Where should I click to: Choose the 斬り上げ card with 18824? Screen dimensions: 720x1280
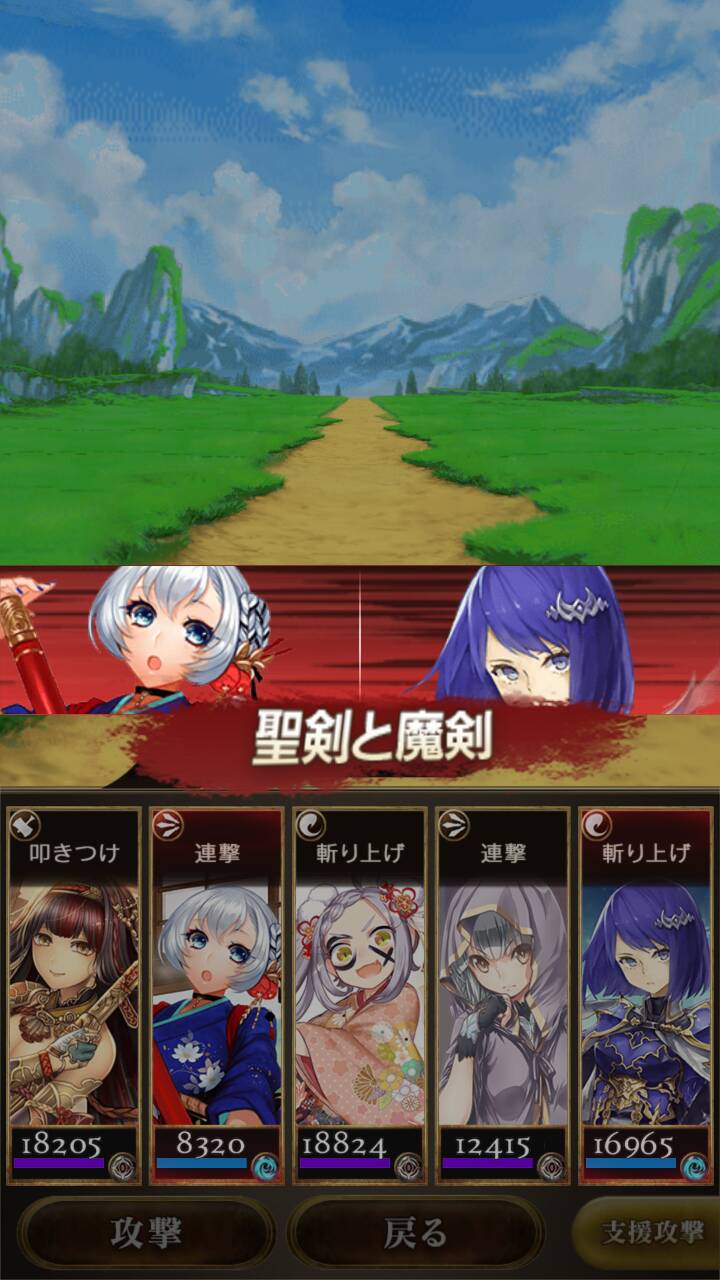coord(360,996)
